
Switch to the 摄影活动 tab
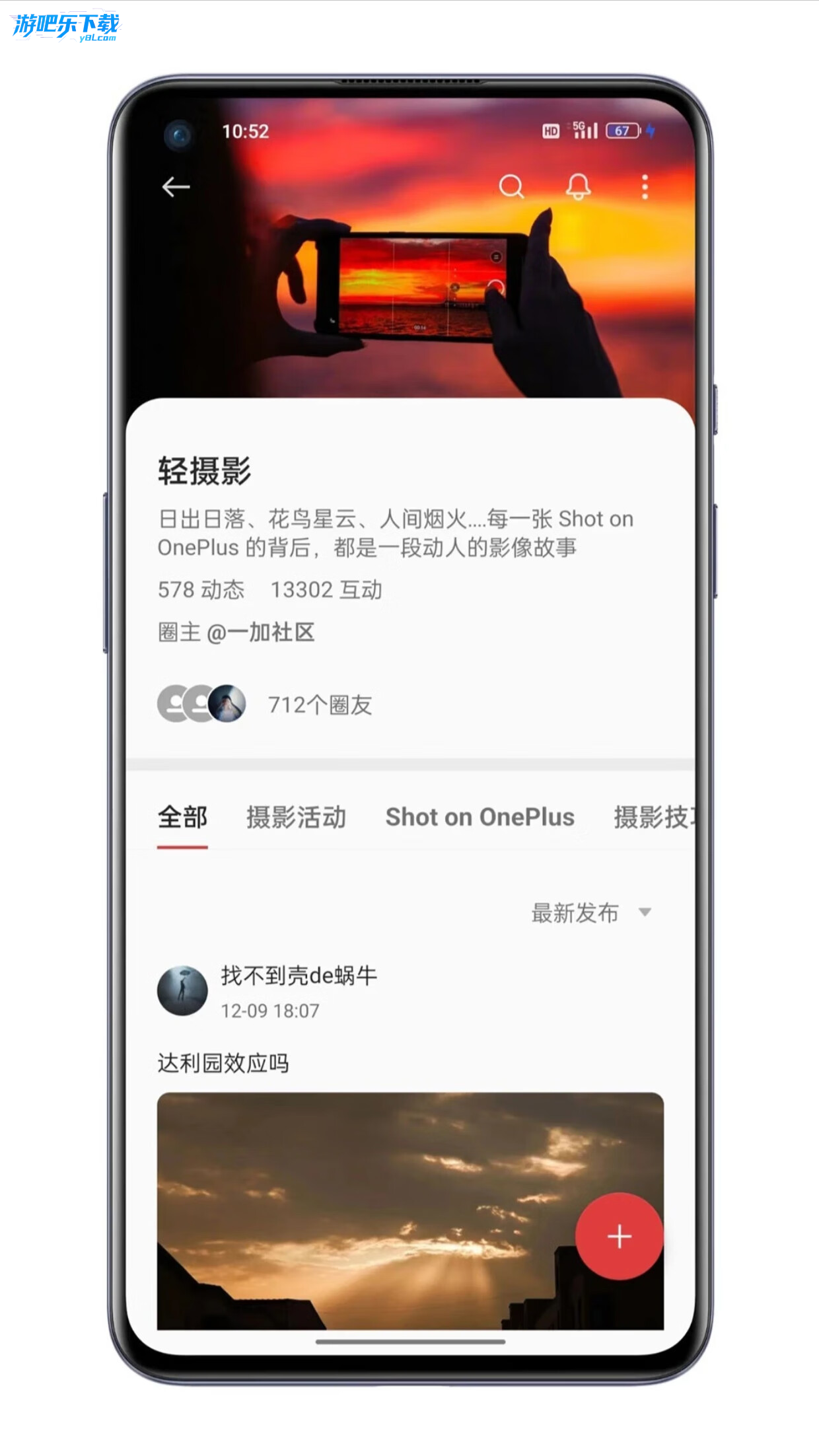coord(297,817)
